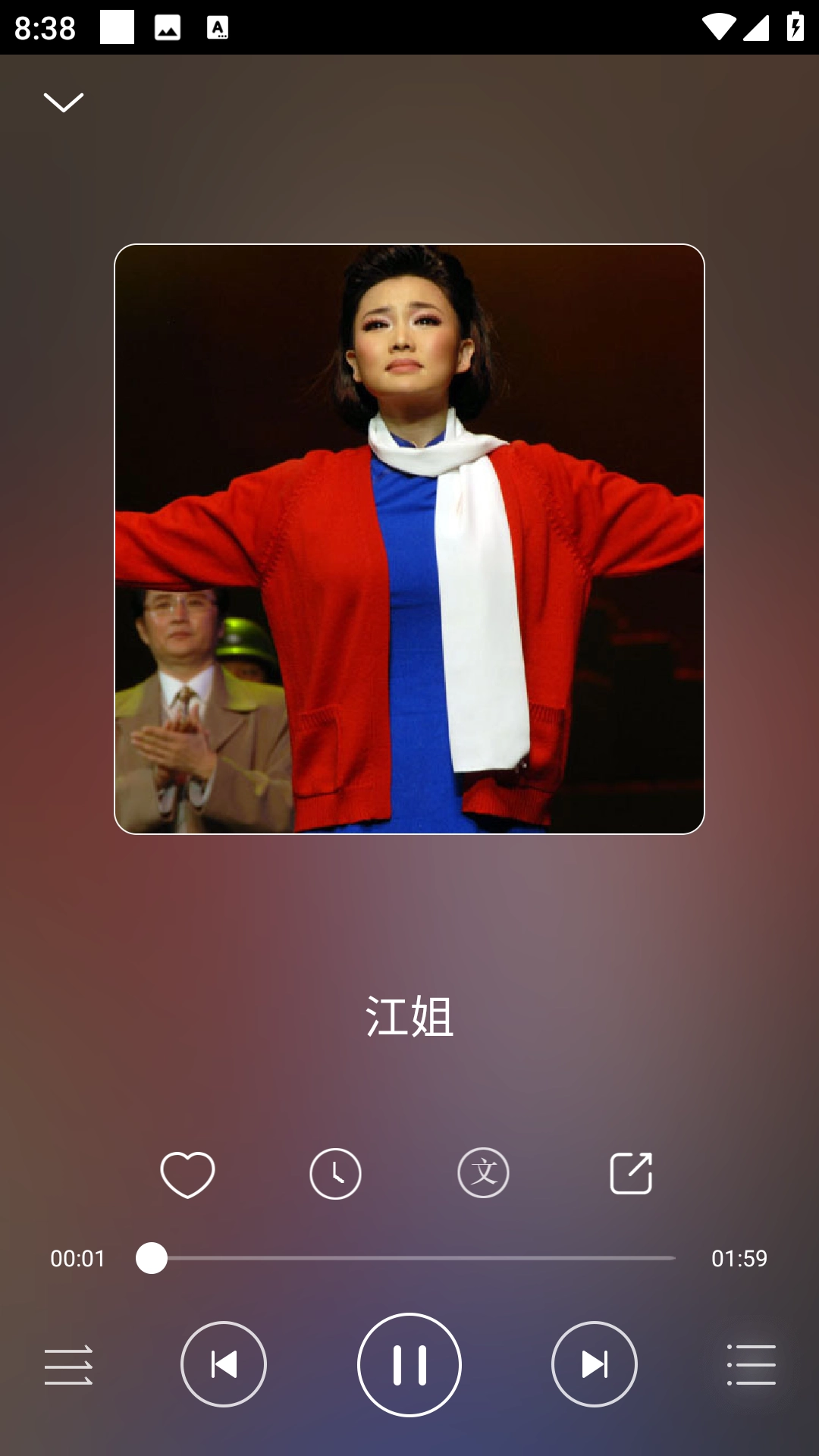Skip to previous track
Image resolution: width=819 pixels, height=1456 pixels.
(223, 1363)
